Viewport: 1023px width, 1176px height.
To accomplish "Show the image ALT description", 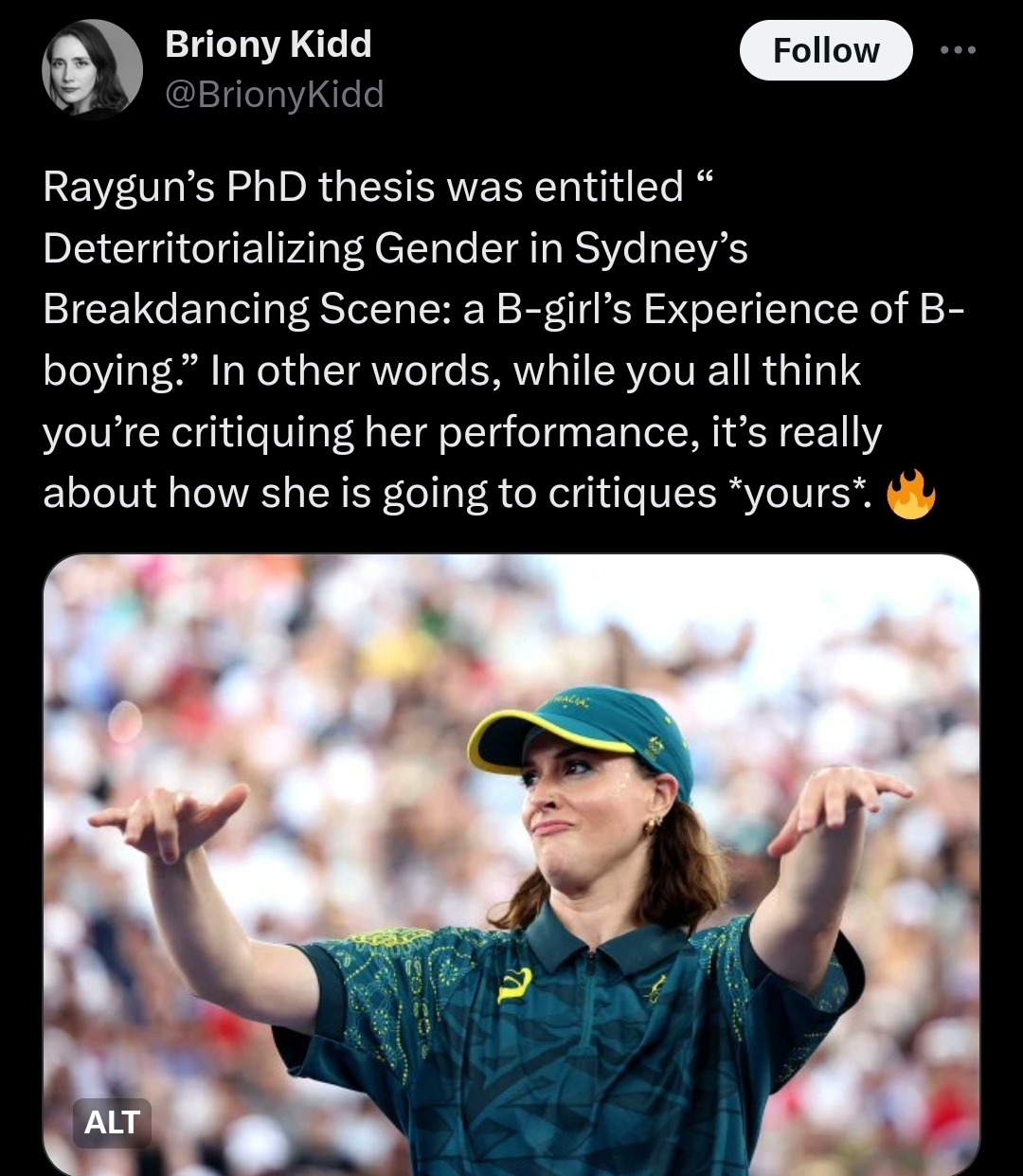I will [112, 1122].
